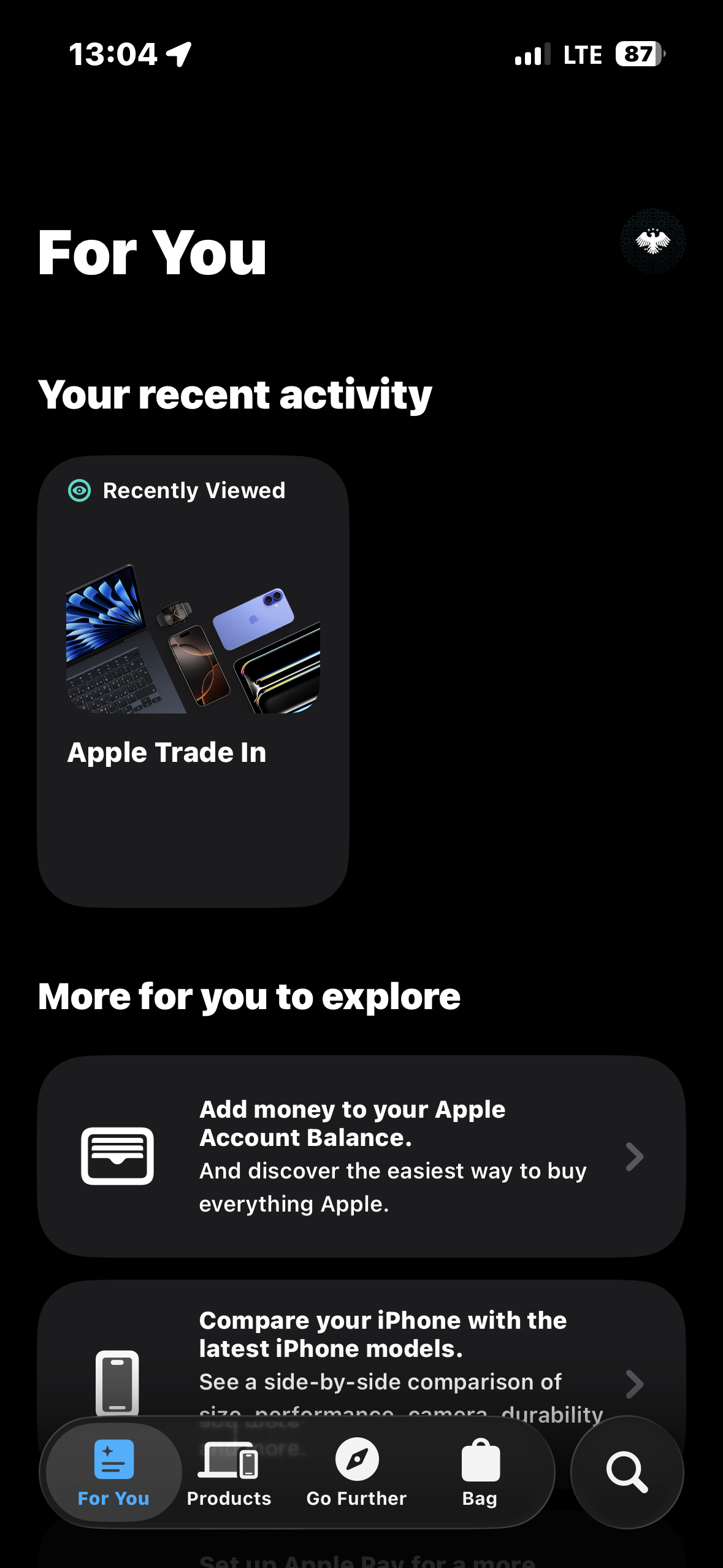Open the recently viewed Apple Trade In card
Image resolution: width=723 pixels, height=1568 pixels.
tap(193, 681)
